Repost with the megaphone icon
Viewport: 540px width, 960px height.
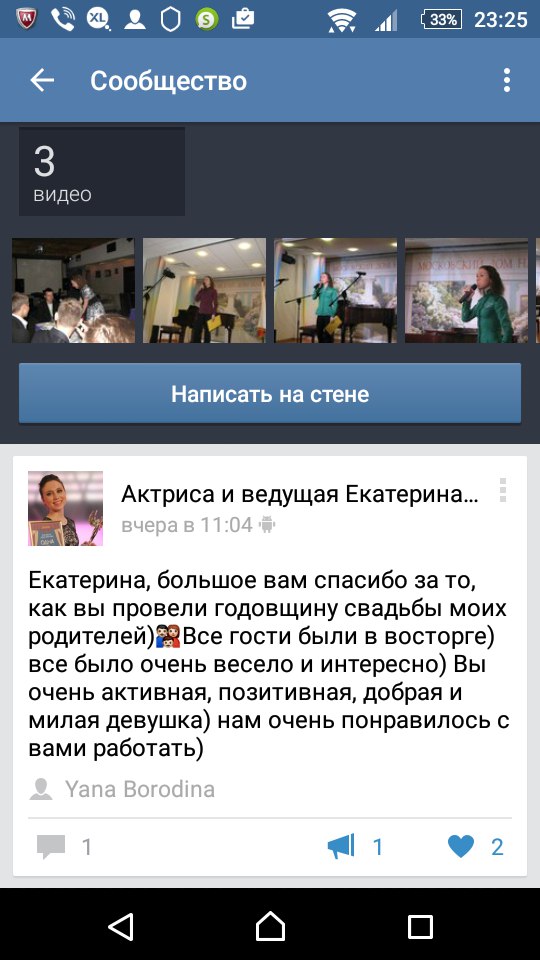(355, 847)
